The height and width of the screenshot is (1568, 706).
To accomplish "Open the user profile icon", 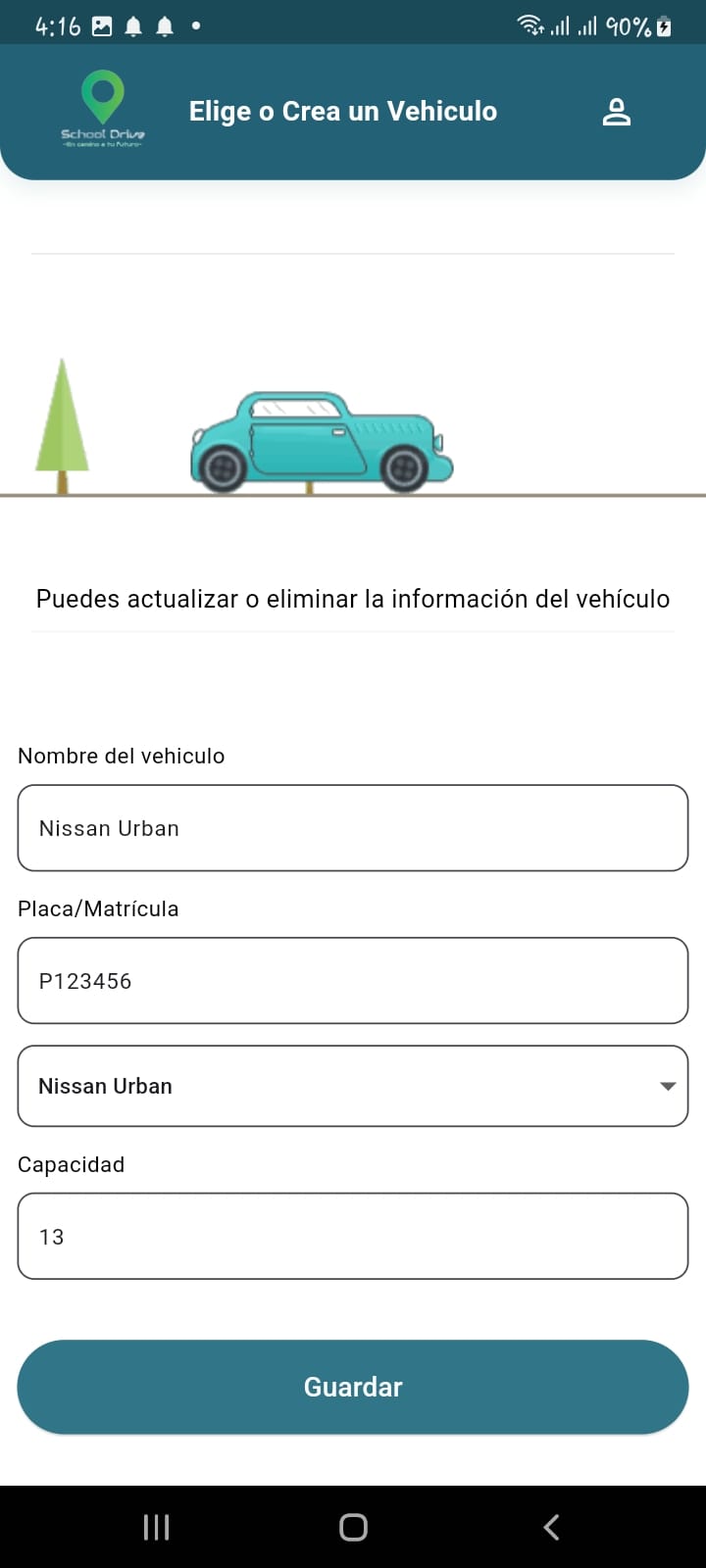I will pos(616,112).
